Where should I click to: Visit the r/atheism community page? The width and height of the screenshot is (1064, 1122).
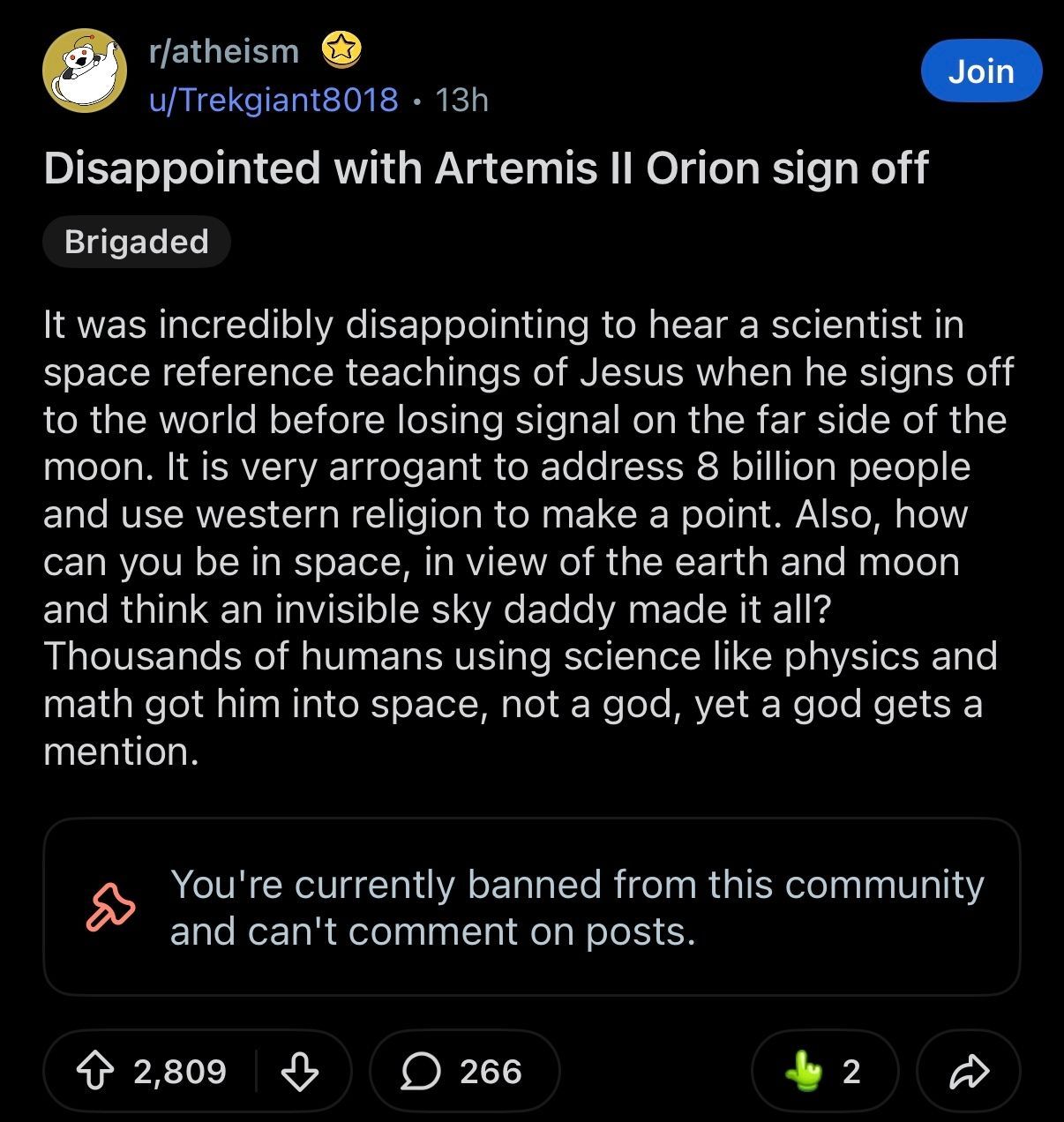[x=225, y=51]
